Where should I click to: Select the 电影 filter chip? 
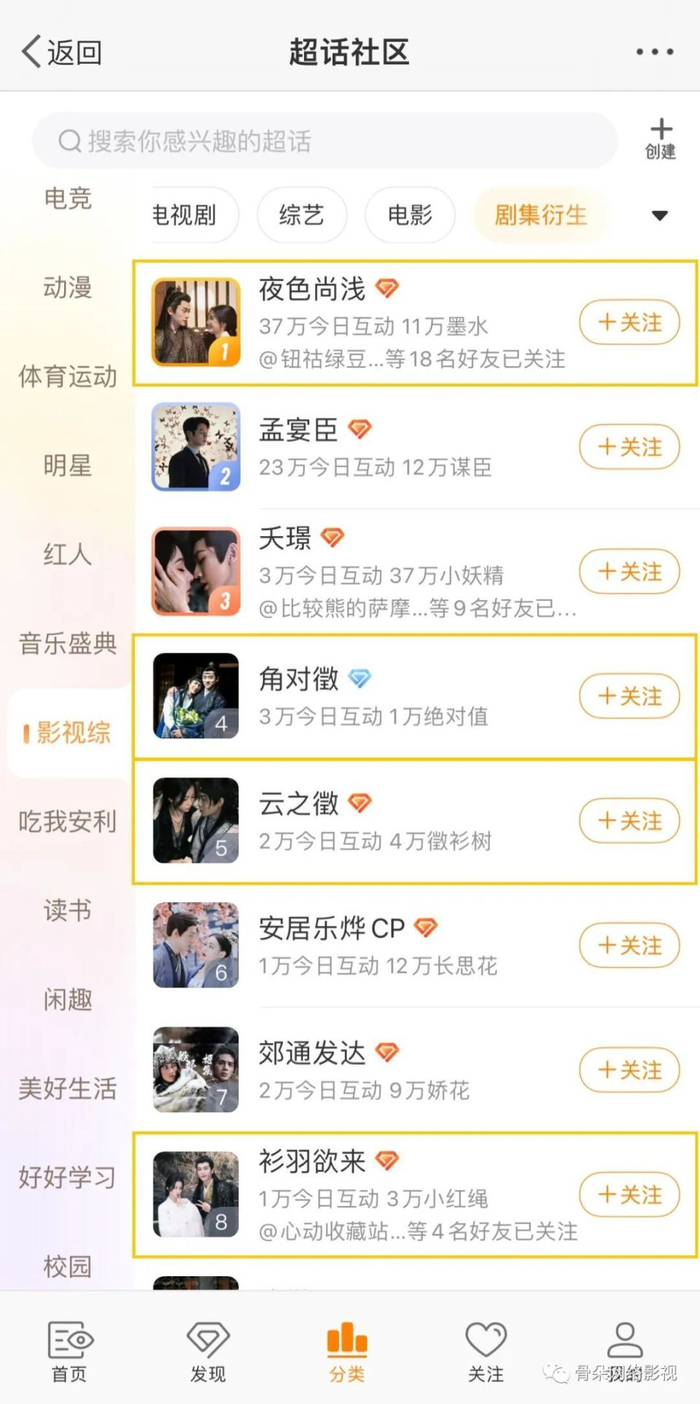tap(409, 215)
